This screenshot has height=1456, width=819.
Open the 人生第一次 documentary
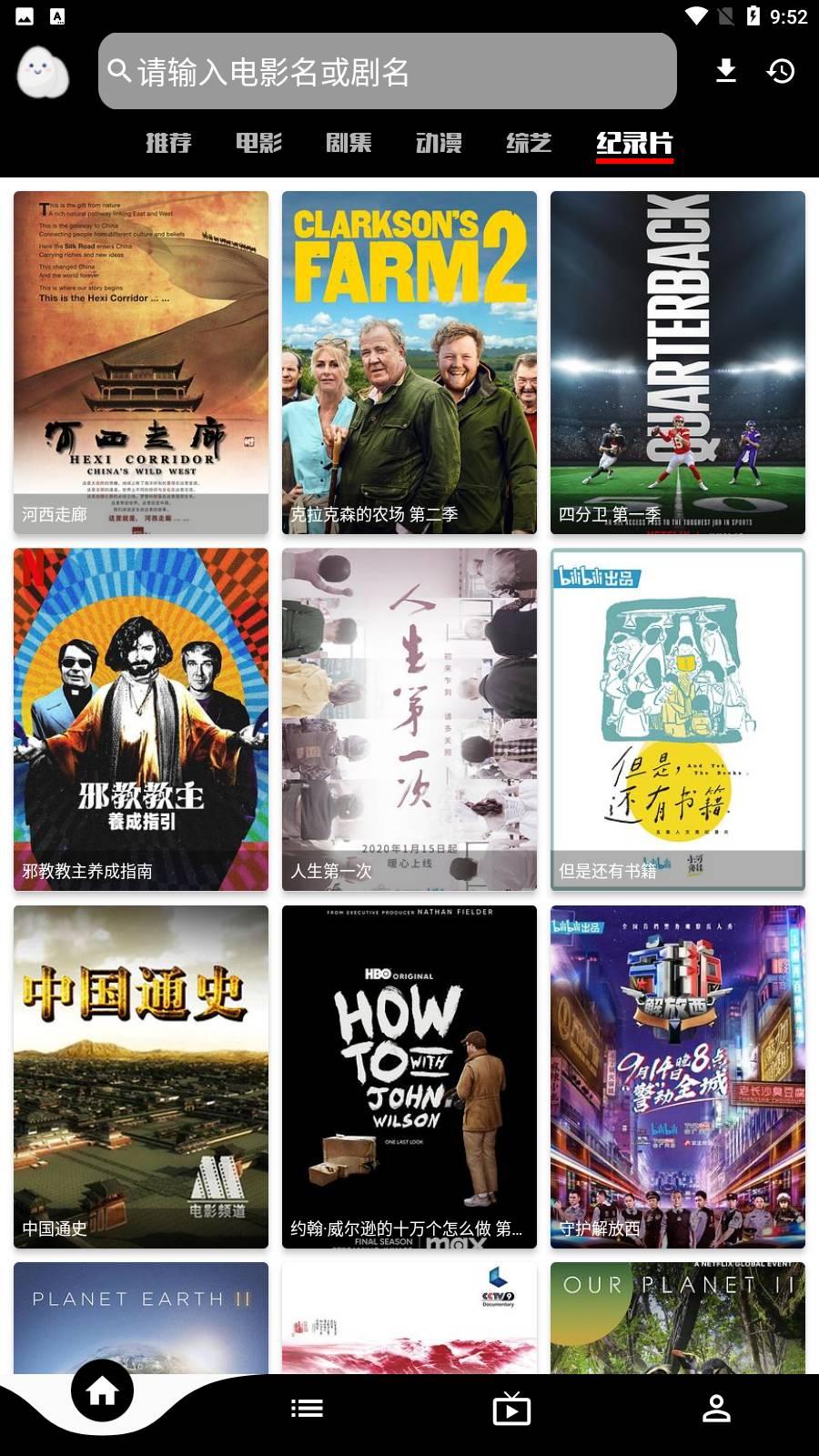[409, 719]
